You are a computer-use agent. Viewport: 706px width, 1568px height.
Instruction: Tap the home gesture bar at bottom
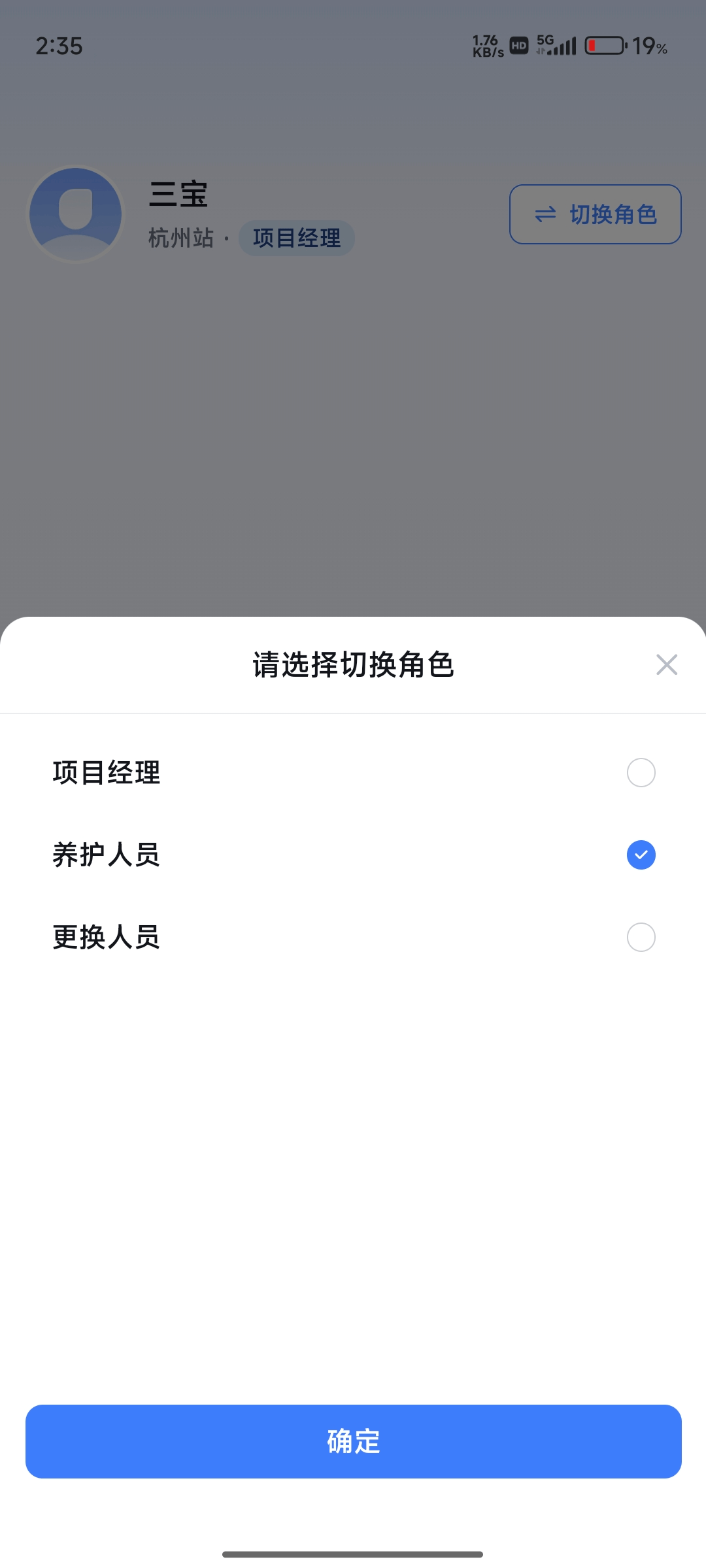point(353,1554)
